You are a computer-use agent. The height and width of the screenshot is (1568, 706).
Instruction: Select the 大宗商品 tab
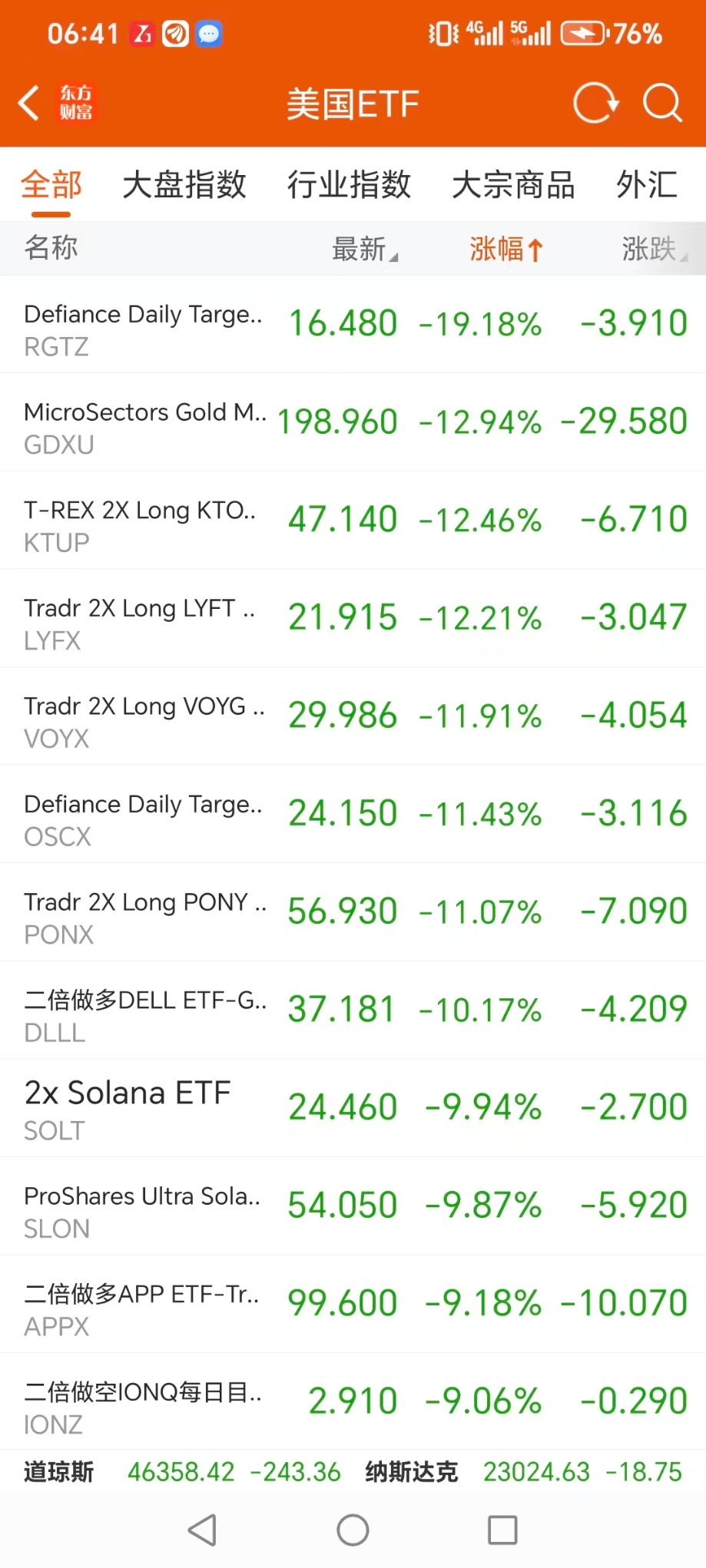513,185
